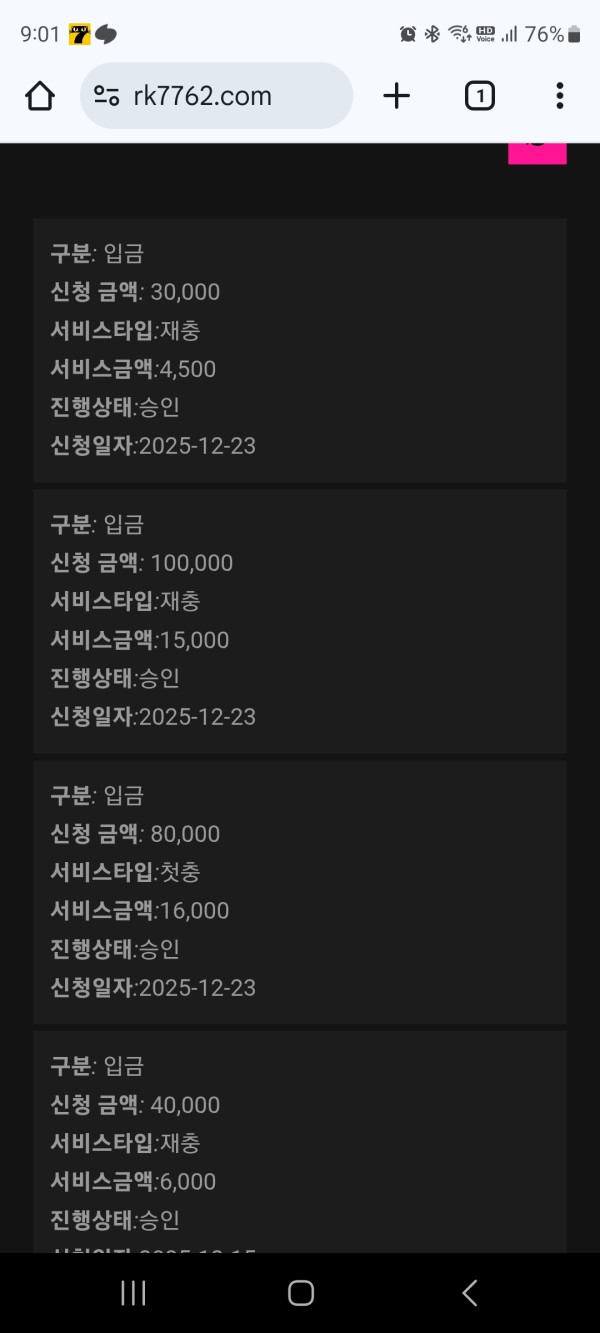Go to the browser home page
Viewport: 600px width, 1333px height.
(x=40, y=96)
